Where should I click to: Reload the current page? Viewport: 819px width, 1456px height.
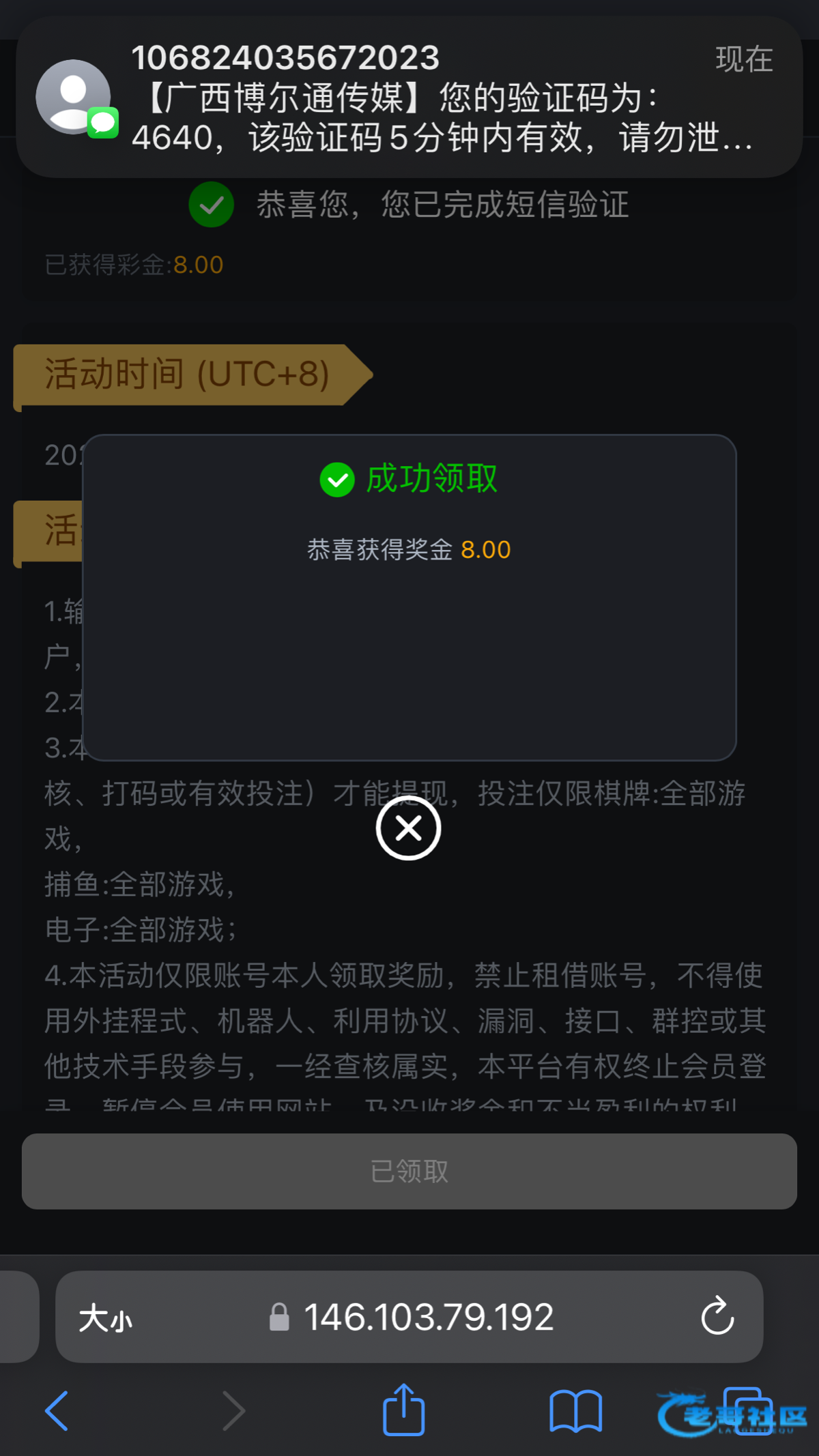point(717,1316)
